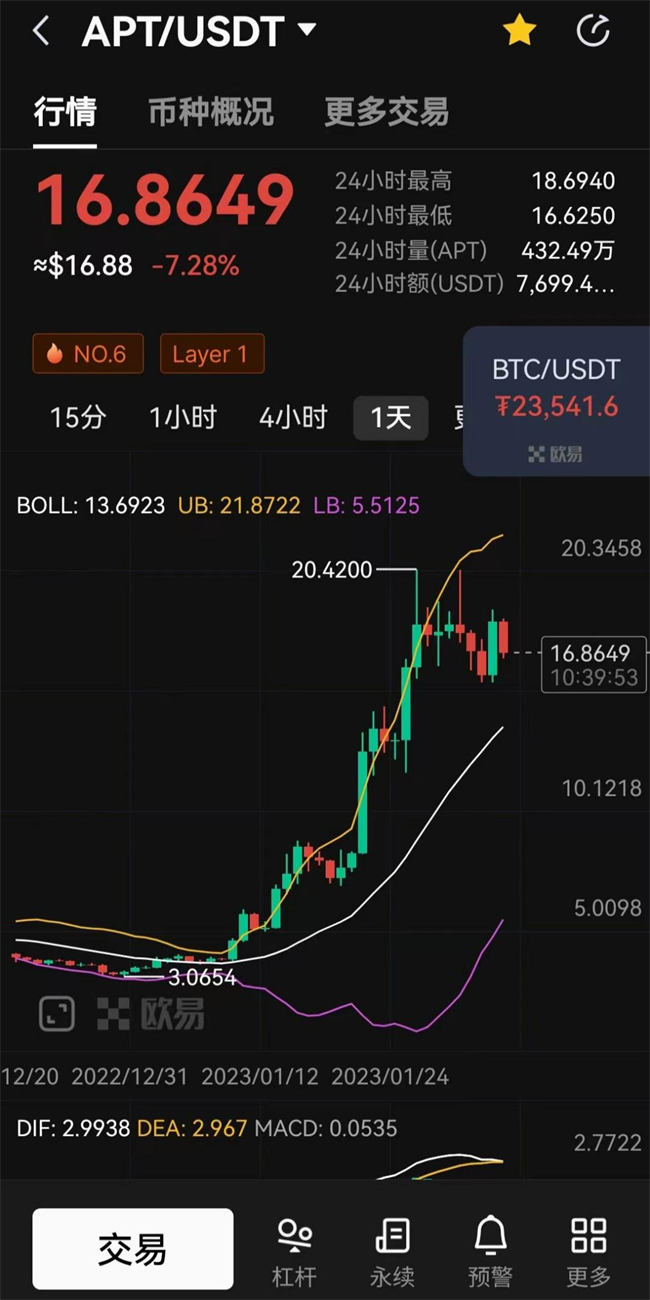Viewport: 650px width, 1300px height.
Task: Open the NO.6 hot ranking tag
Action: [88, 354]
